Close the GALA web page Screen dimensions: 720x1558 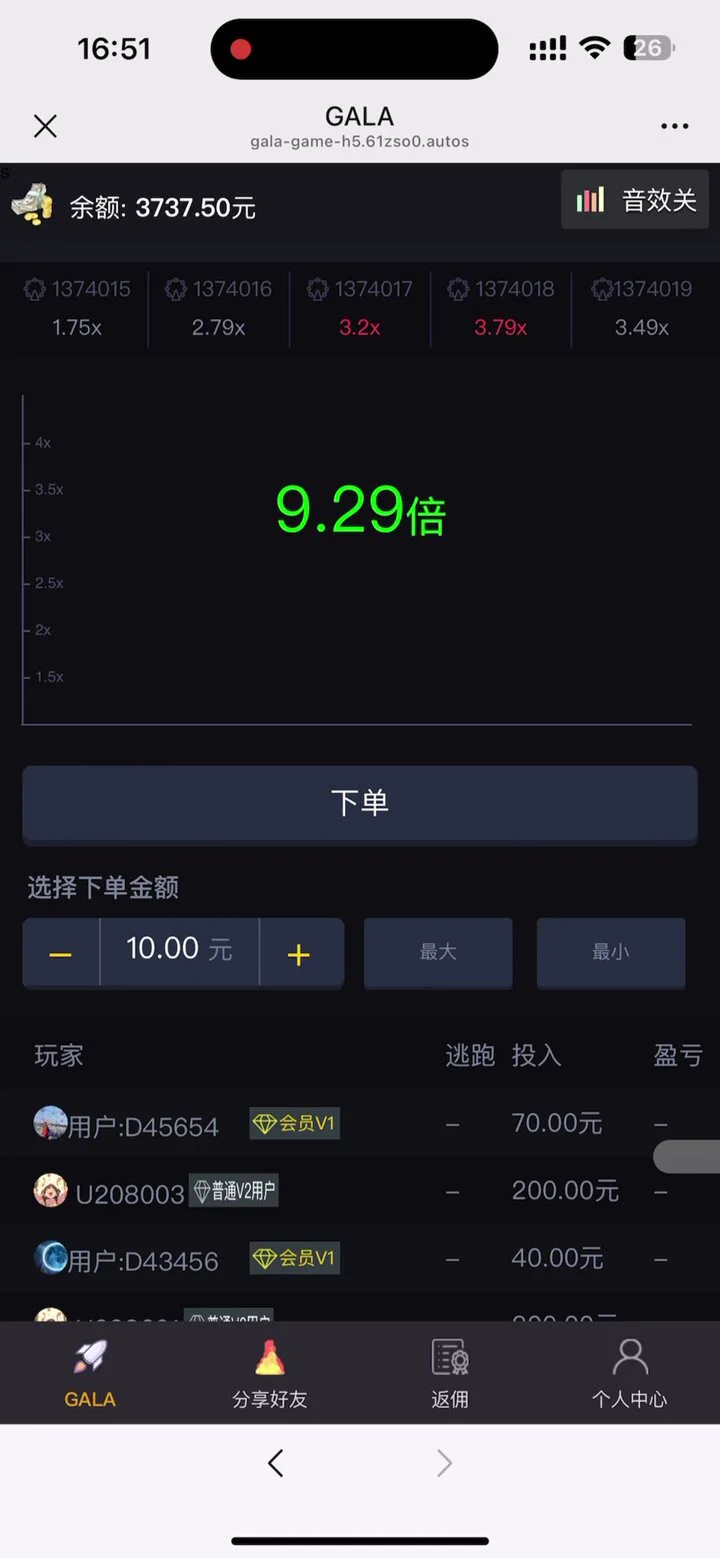coord(45,126)
